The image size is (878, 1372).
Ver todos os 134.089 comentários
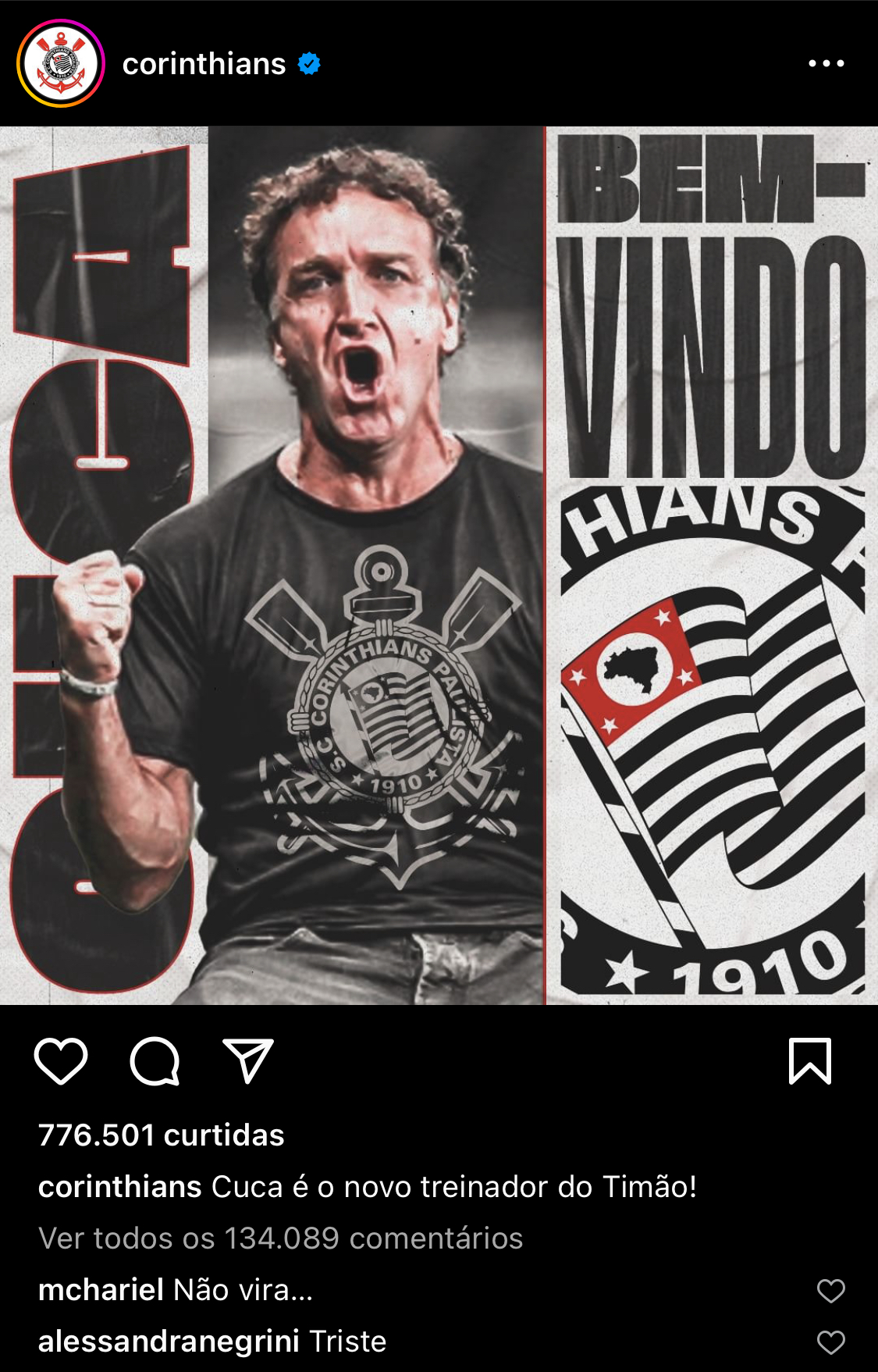(x=280, y=1238)
